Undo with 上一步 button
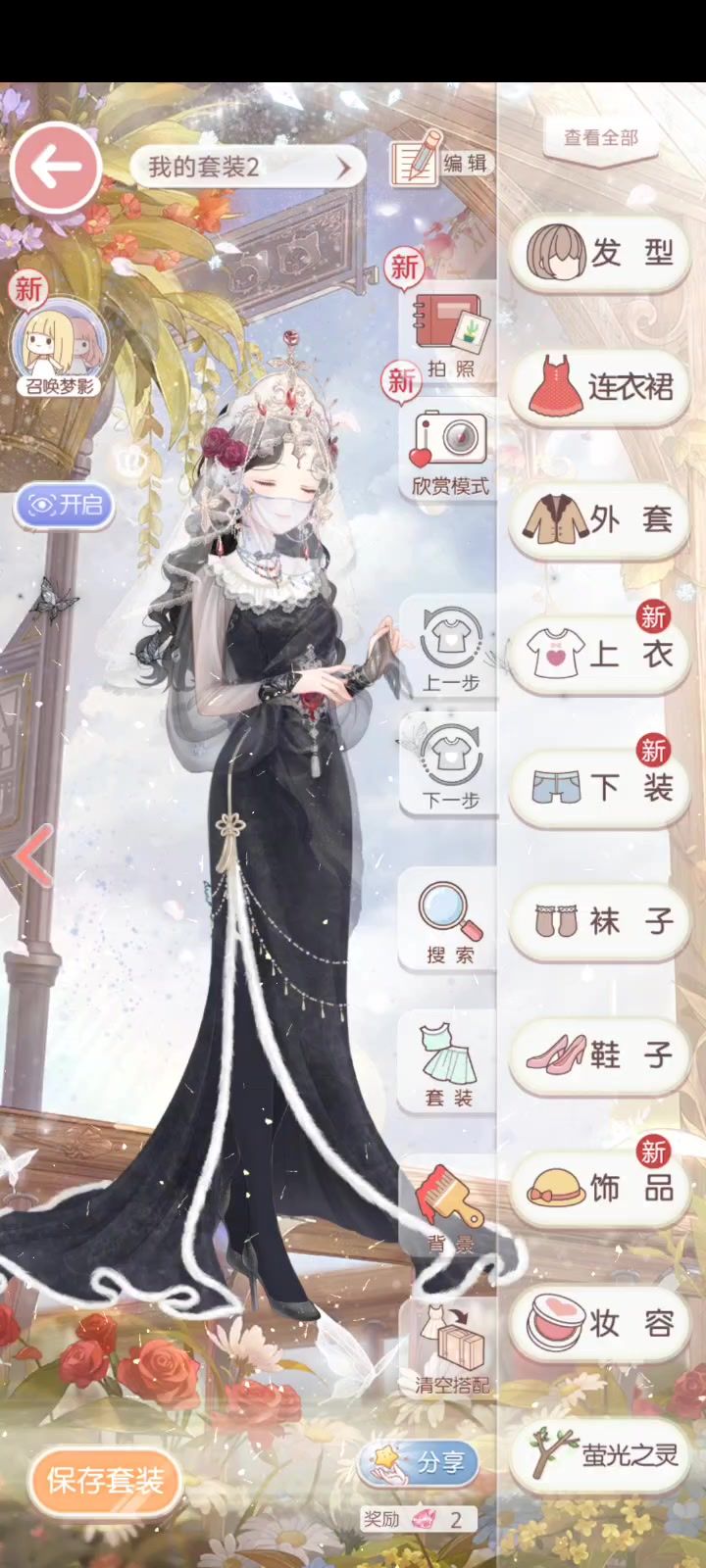706x1568 pixels. [450, 649]
